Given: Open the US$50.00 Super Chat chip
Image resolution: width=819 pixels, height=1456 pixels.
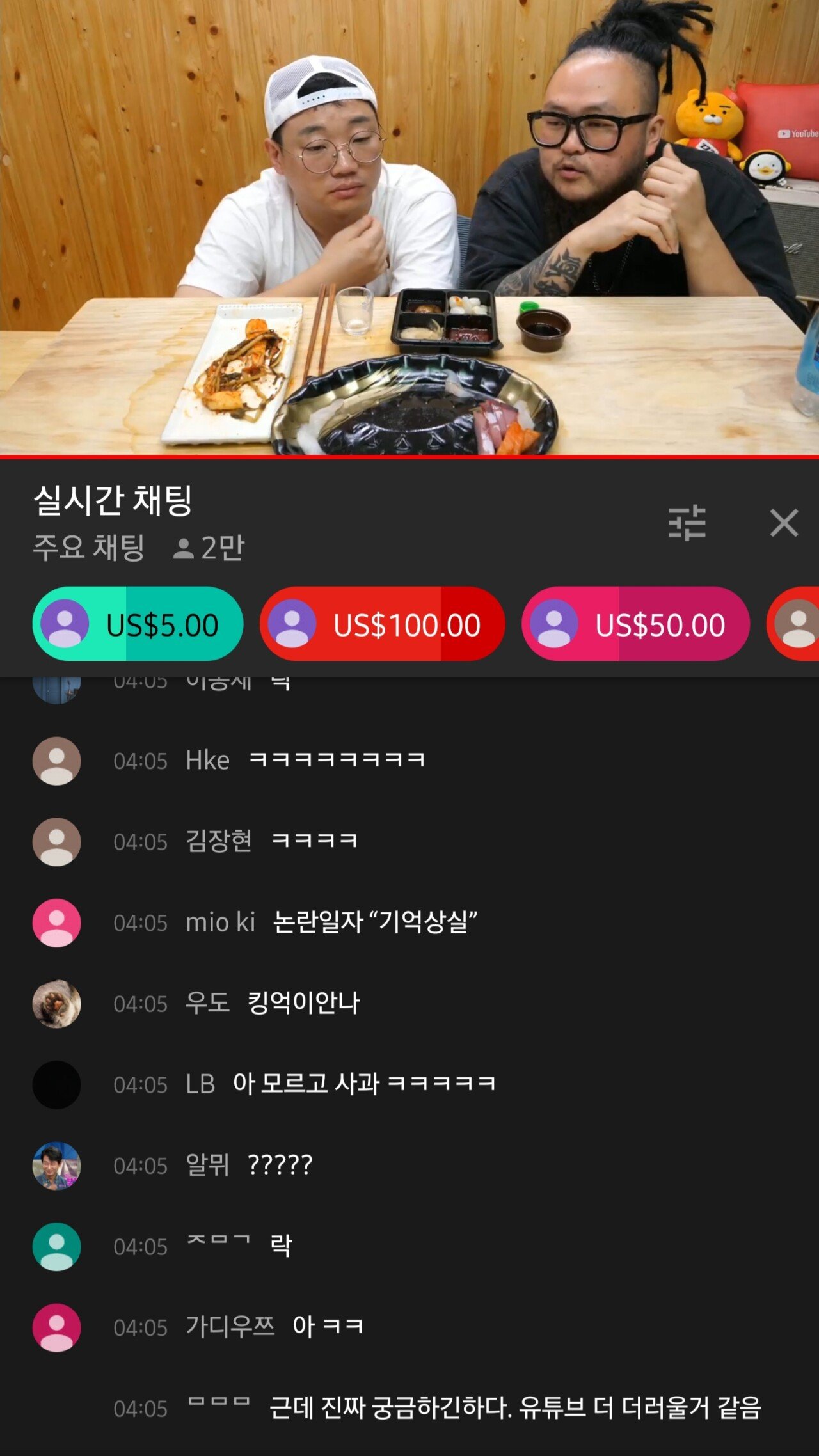Looking at the screenshot, I should [x=635, y=624].
